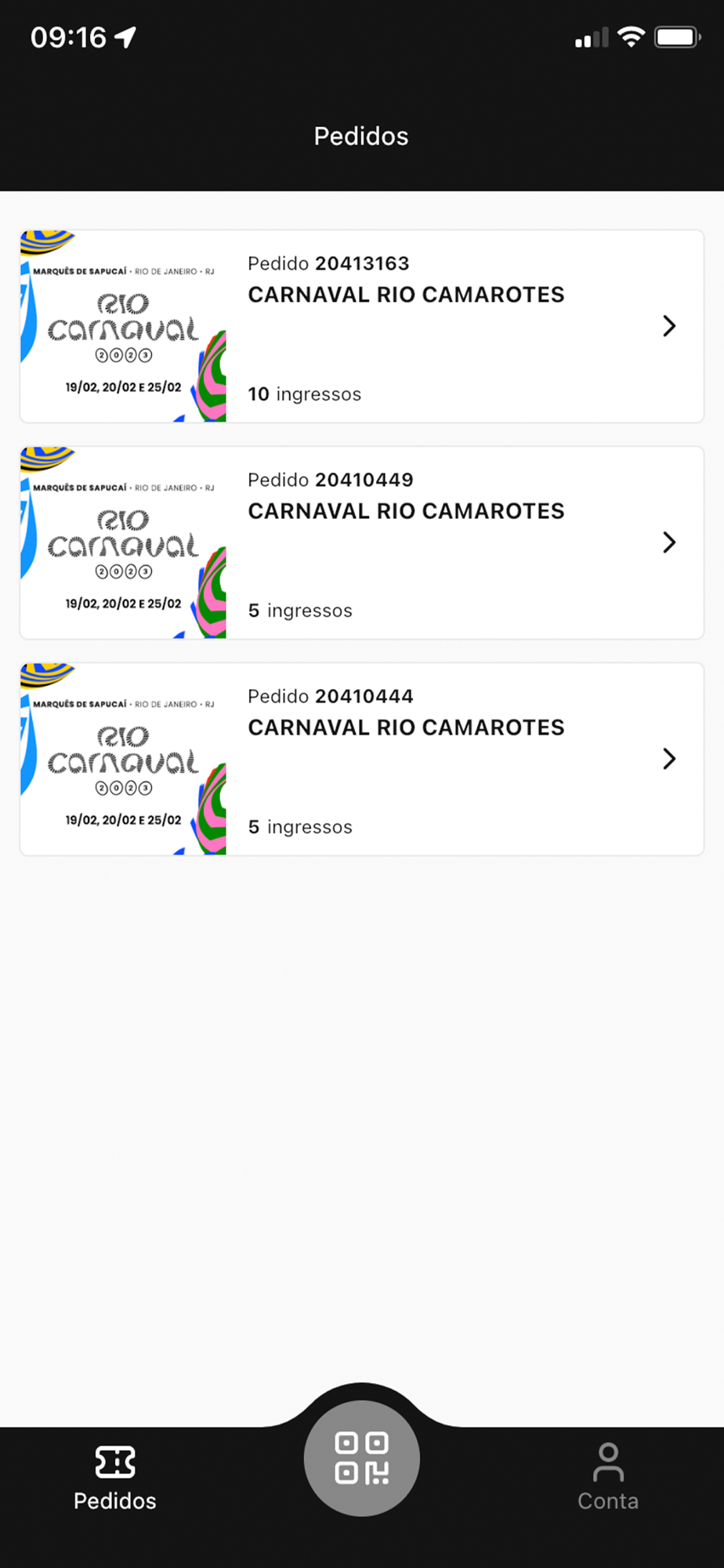Open order 20410444 card
The image size is (724, 1568).
coord(361,759)
